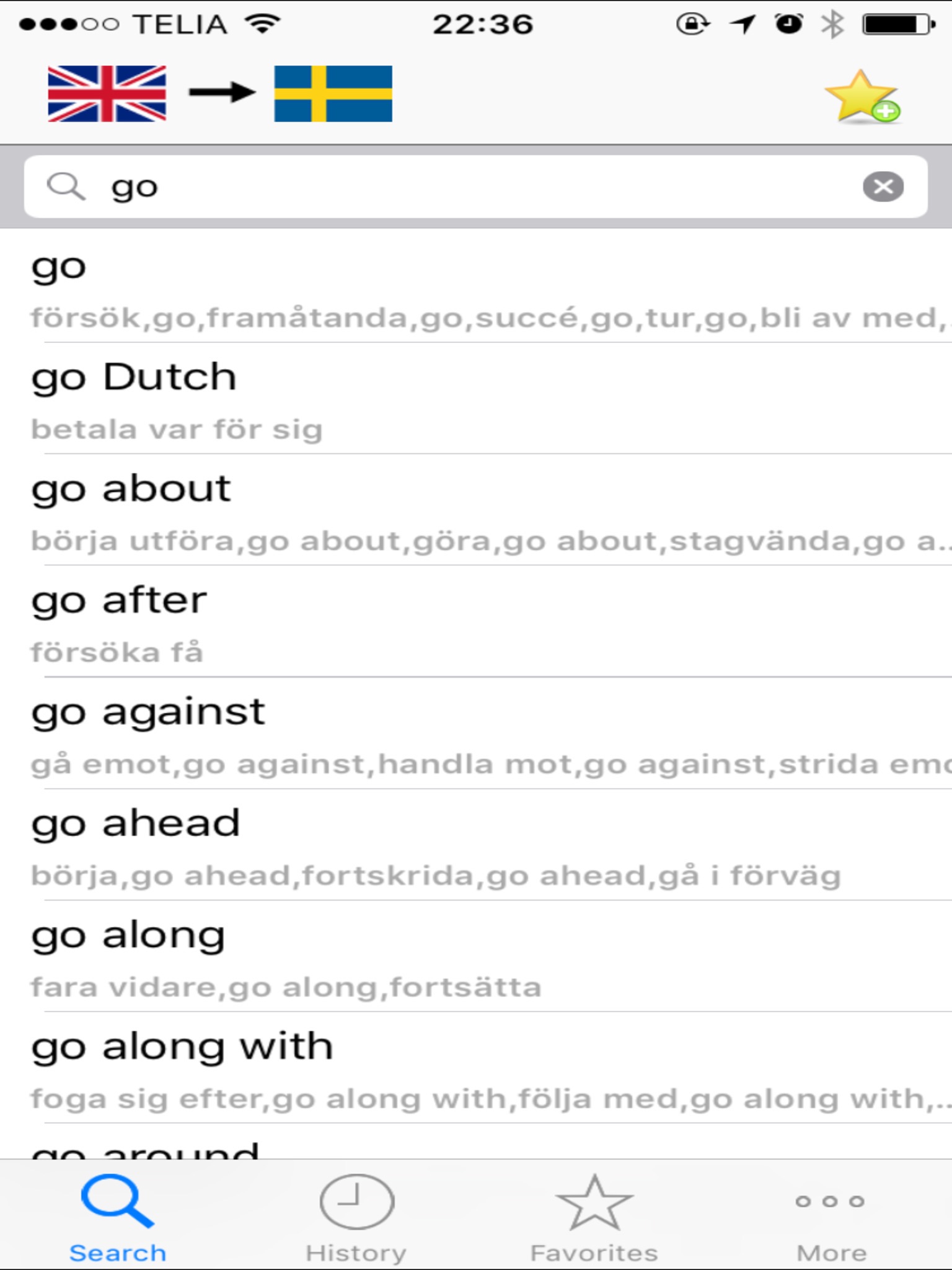Open the 'go about' entry
This screenshot has width=952, height=1270.
[476, 510]
